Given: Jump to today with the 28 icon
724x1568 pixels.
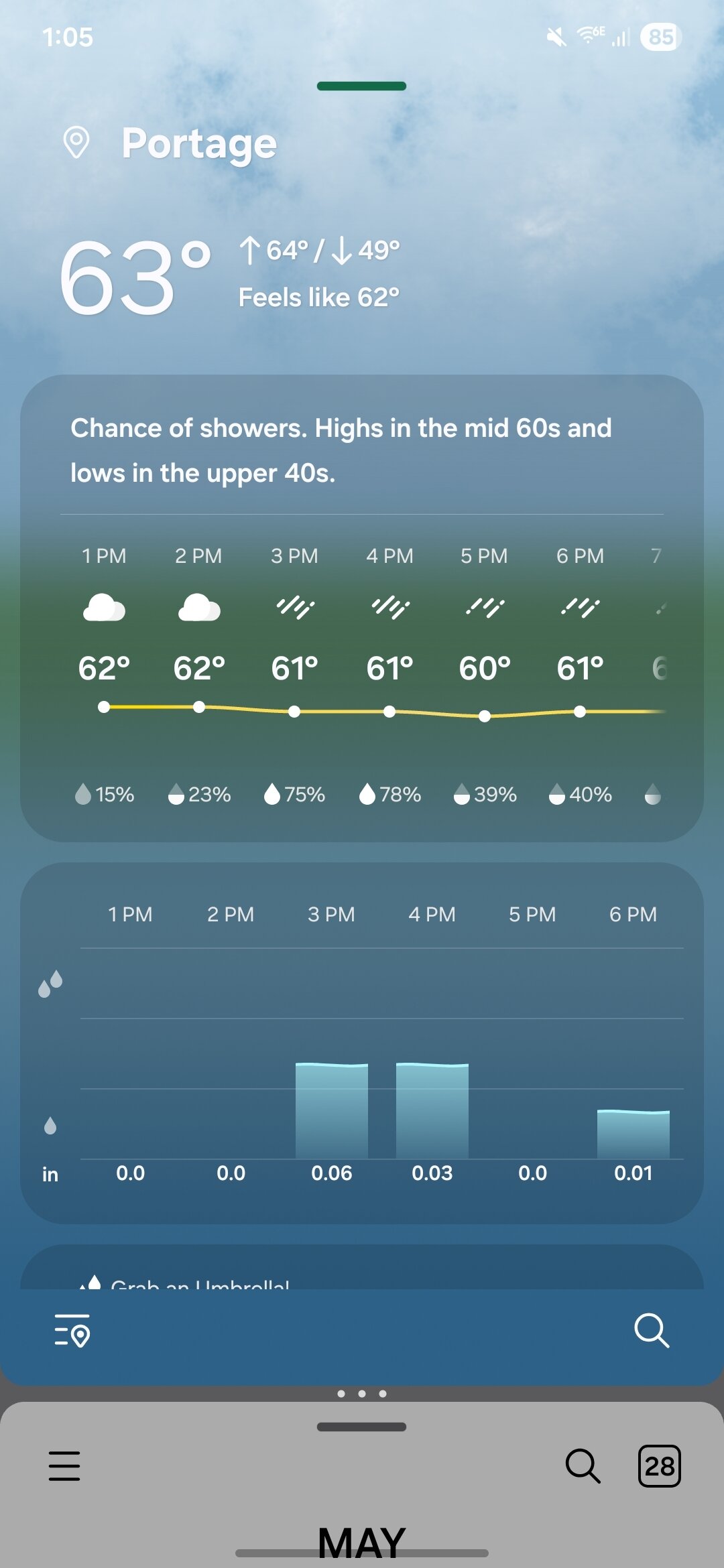Looking at the screenshot, I should [659, 1465].
